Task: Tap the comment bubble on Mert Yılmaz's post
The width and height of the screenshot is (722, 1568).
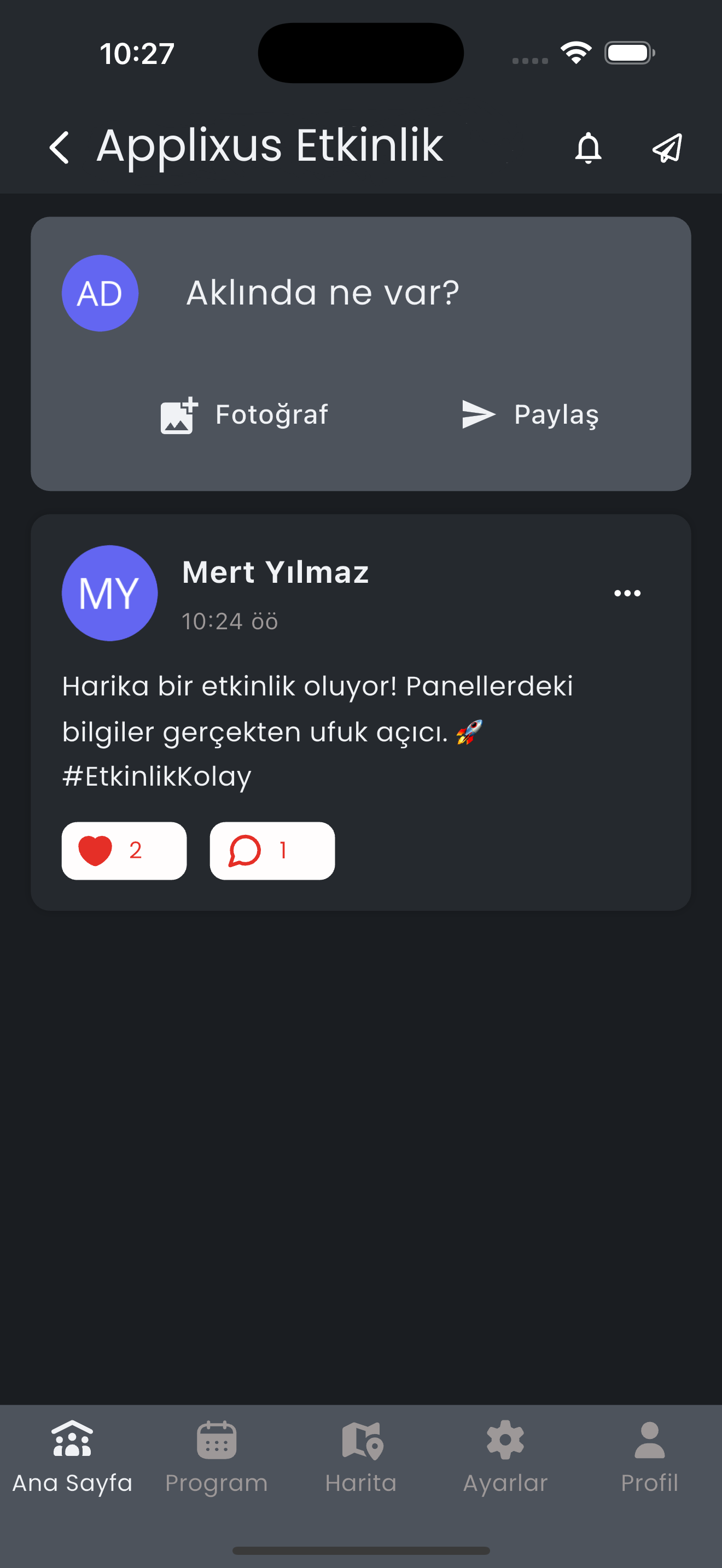Action: pyautogui.click(x=271, y=850)
